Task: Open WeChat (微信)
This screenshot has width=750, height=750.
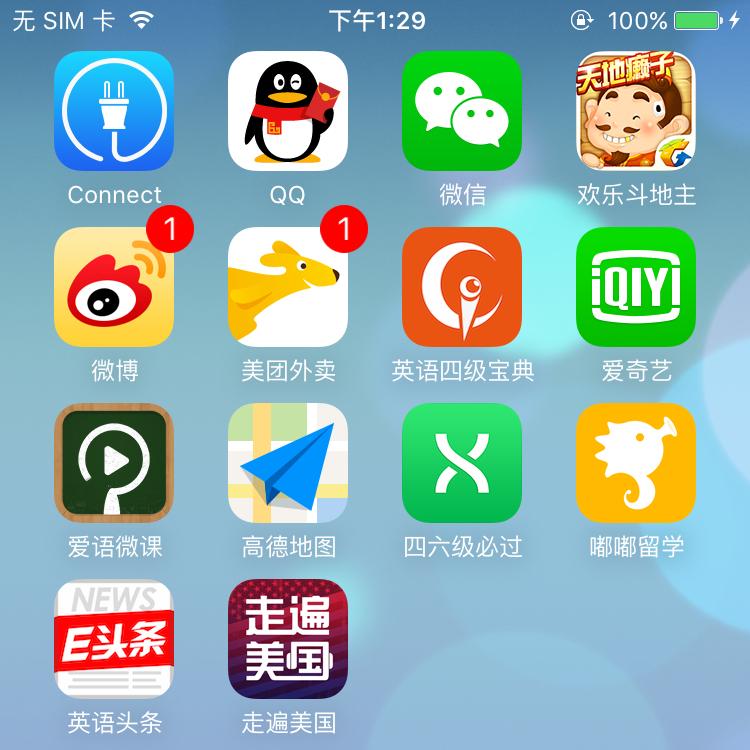Action: tap(462, 111)
